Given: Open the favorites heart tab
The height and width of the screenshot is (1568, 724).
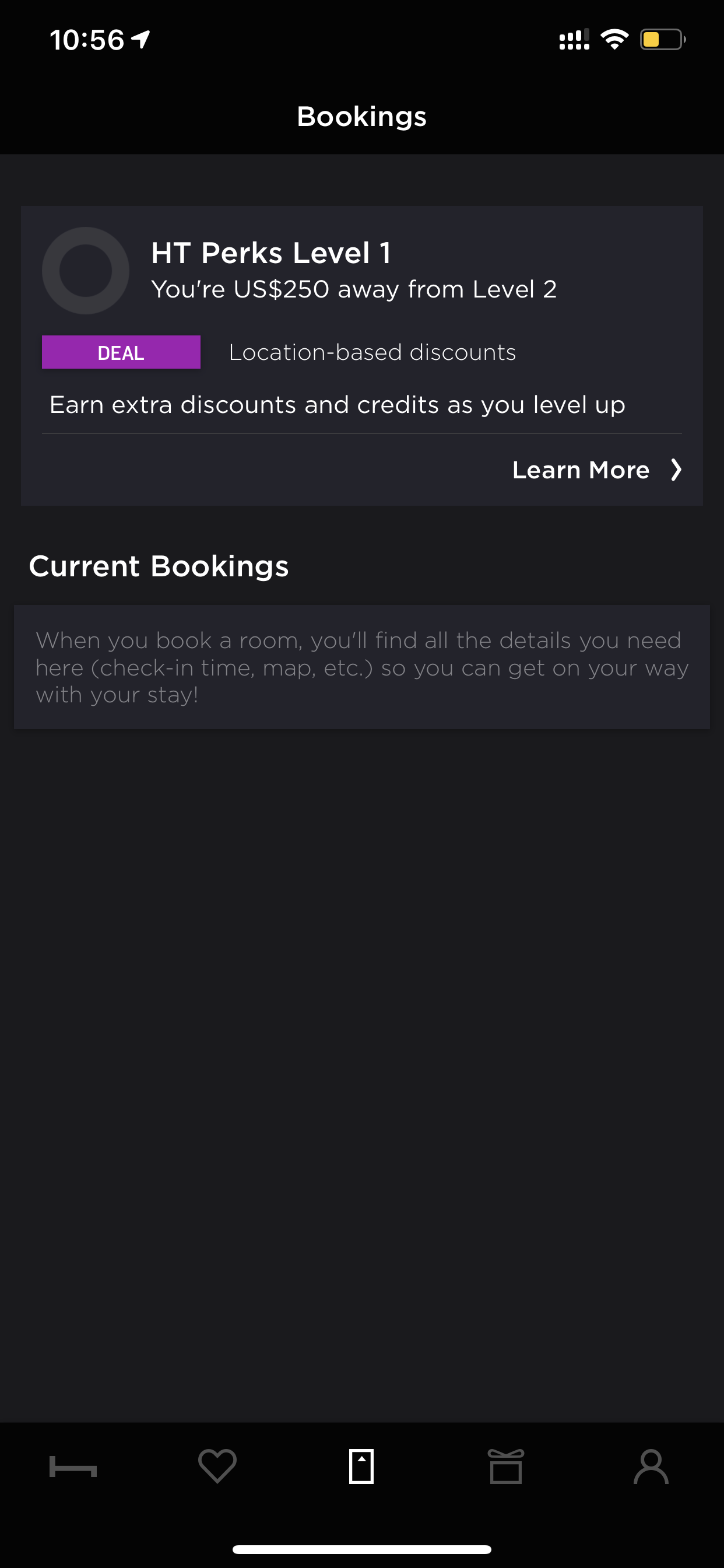Looking at the screenshot, I should [x=217, y=1467].
